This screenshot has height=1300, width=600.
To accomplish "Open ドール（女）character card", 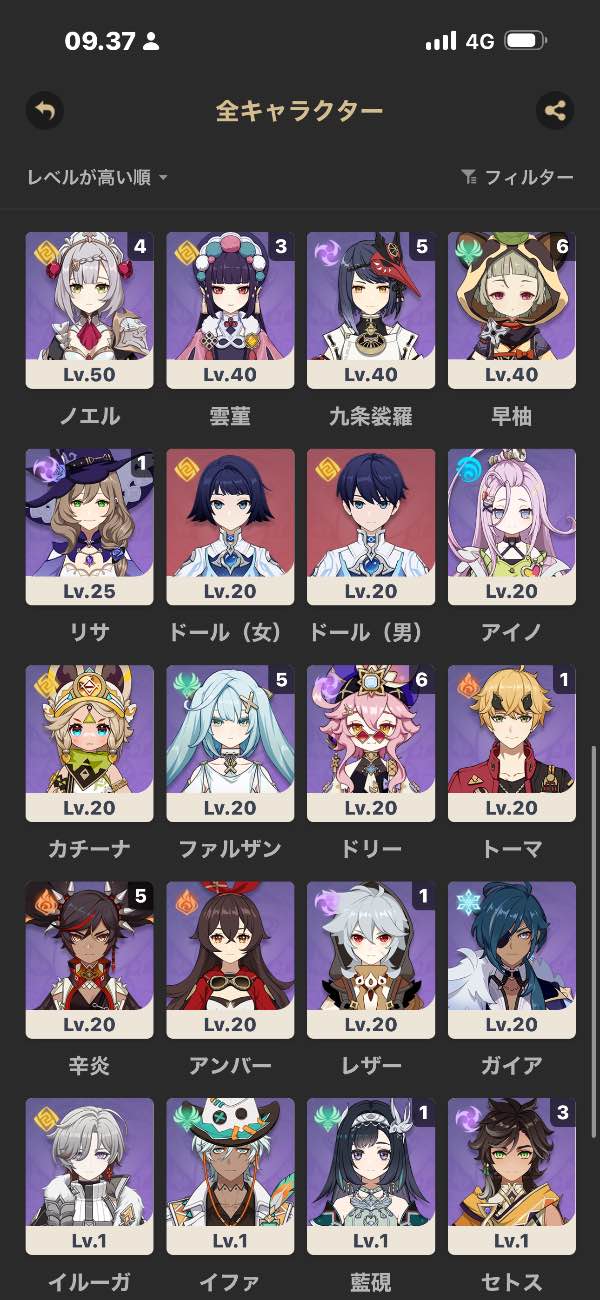I will 230,527.
